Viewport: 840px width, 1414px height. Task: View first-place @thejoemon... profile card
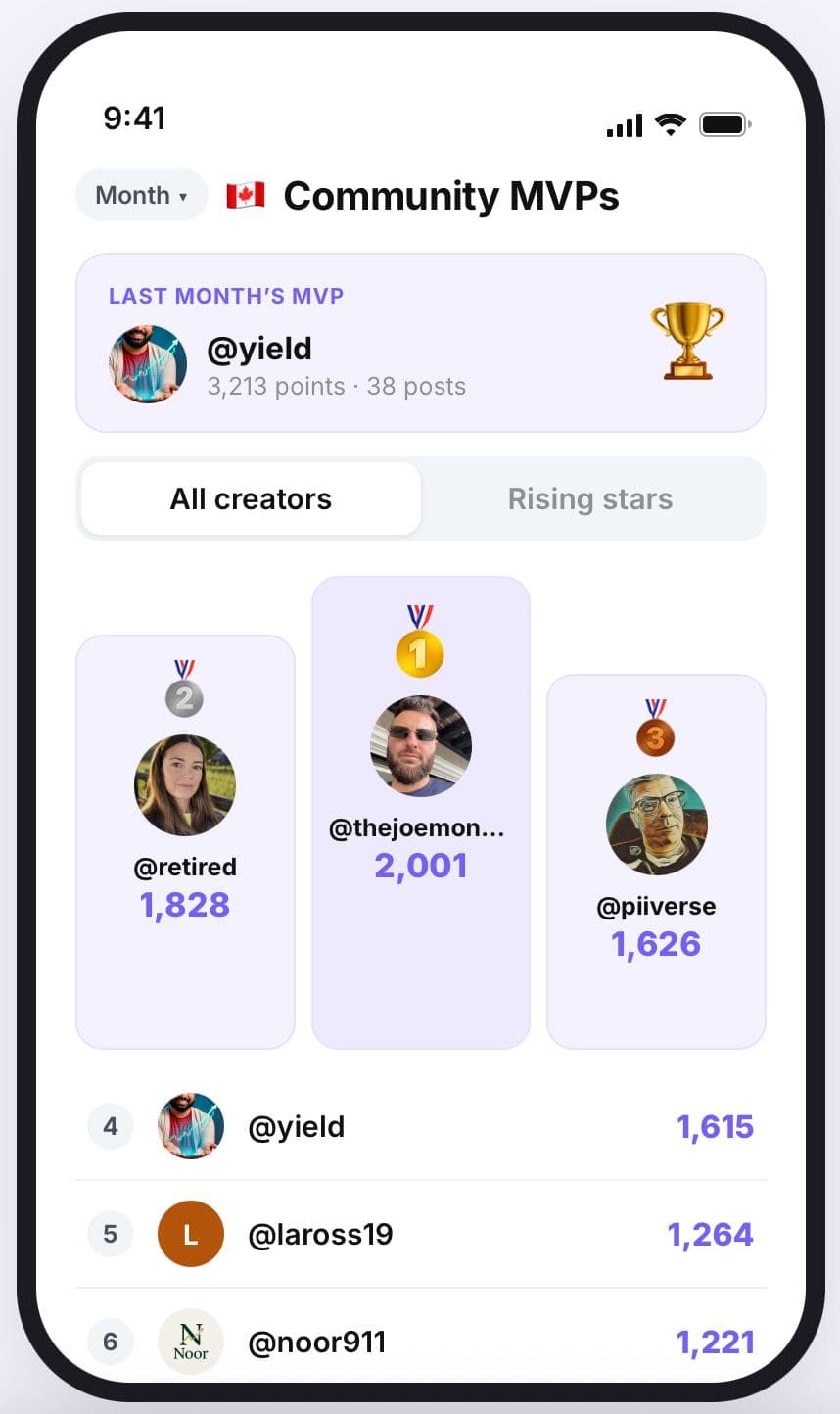coord(421,812)
